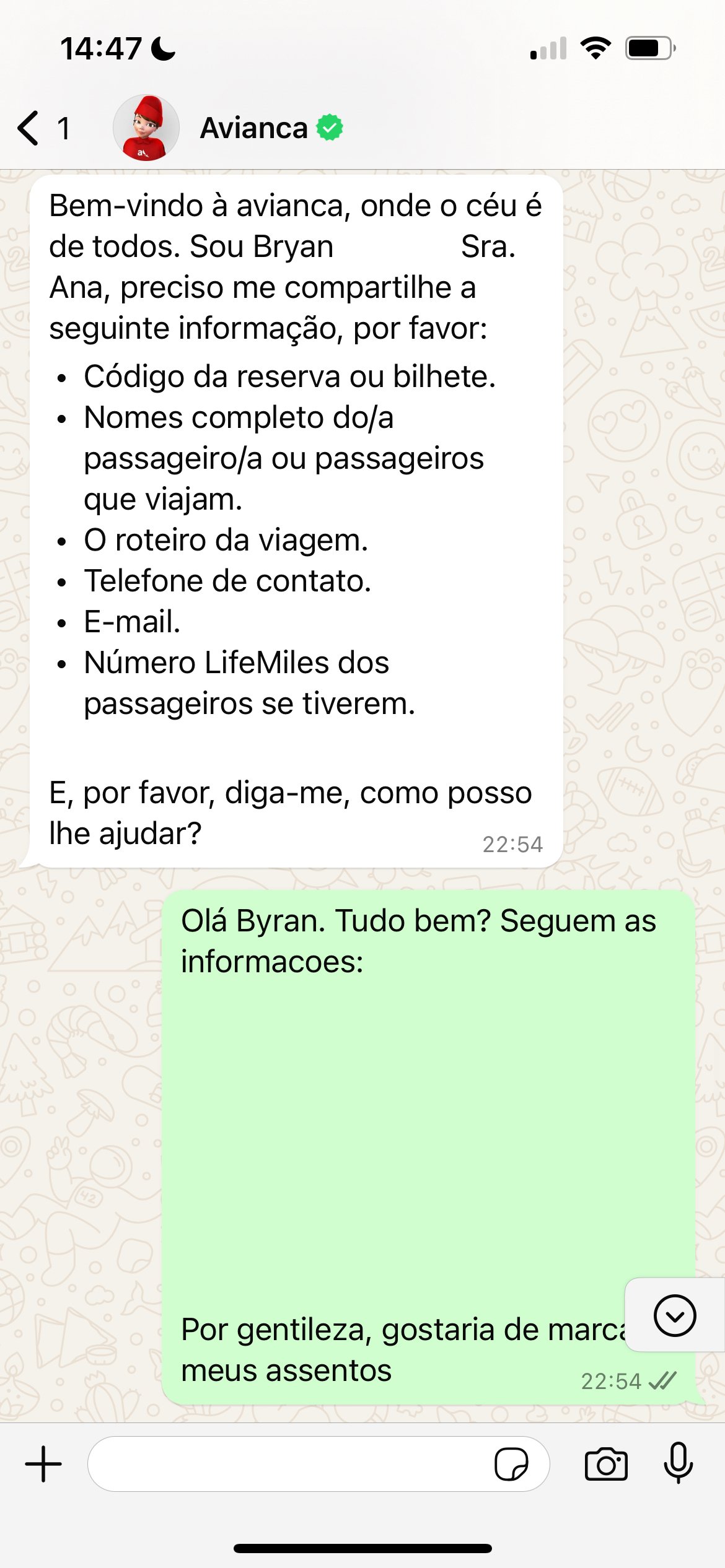
Task: Open the sticker picker
Action: [511, 1464]
